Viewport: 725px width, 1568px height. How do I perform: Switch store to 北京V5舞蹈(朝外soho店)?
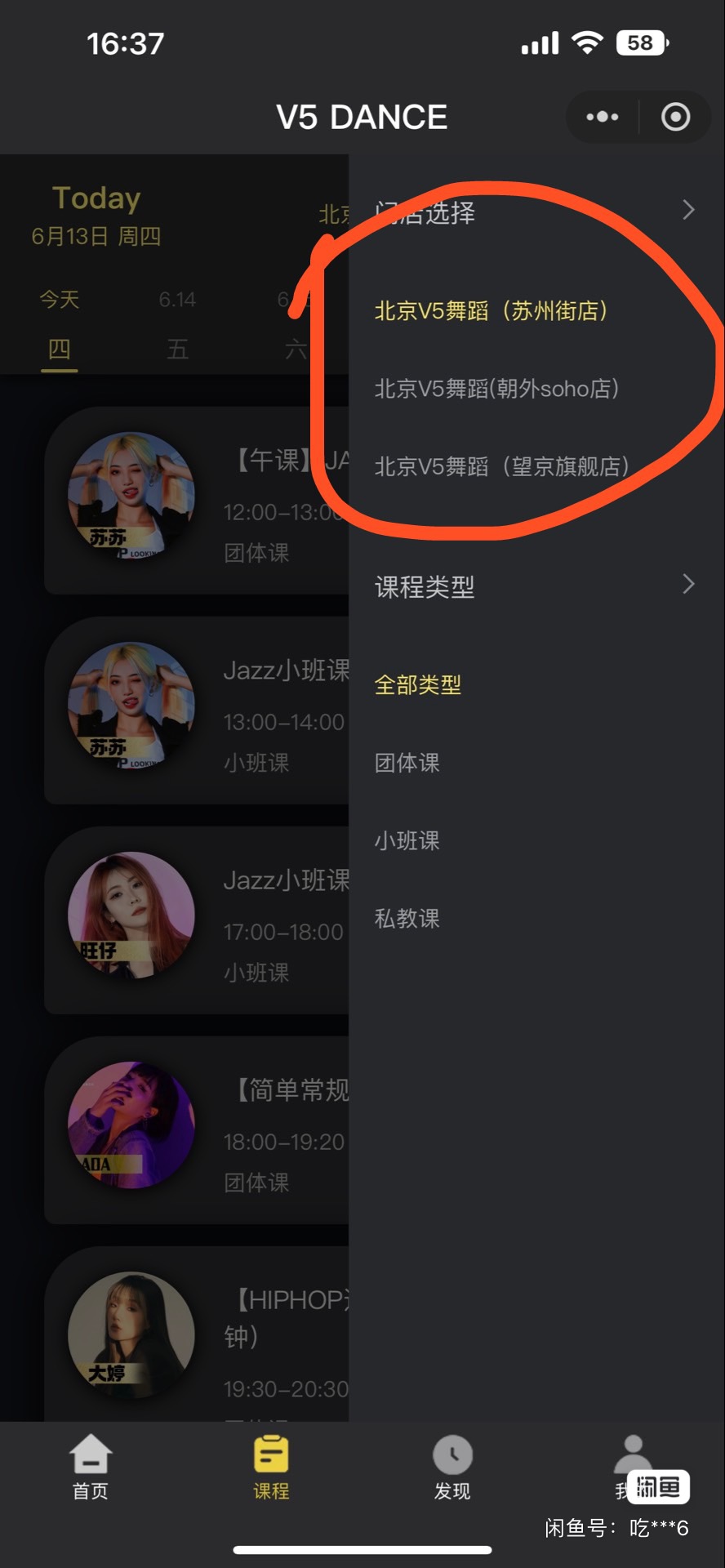click(496, 390)
